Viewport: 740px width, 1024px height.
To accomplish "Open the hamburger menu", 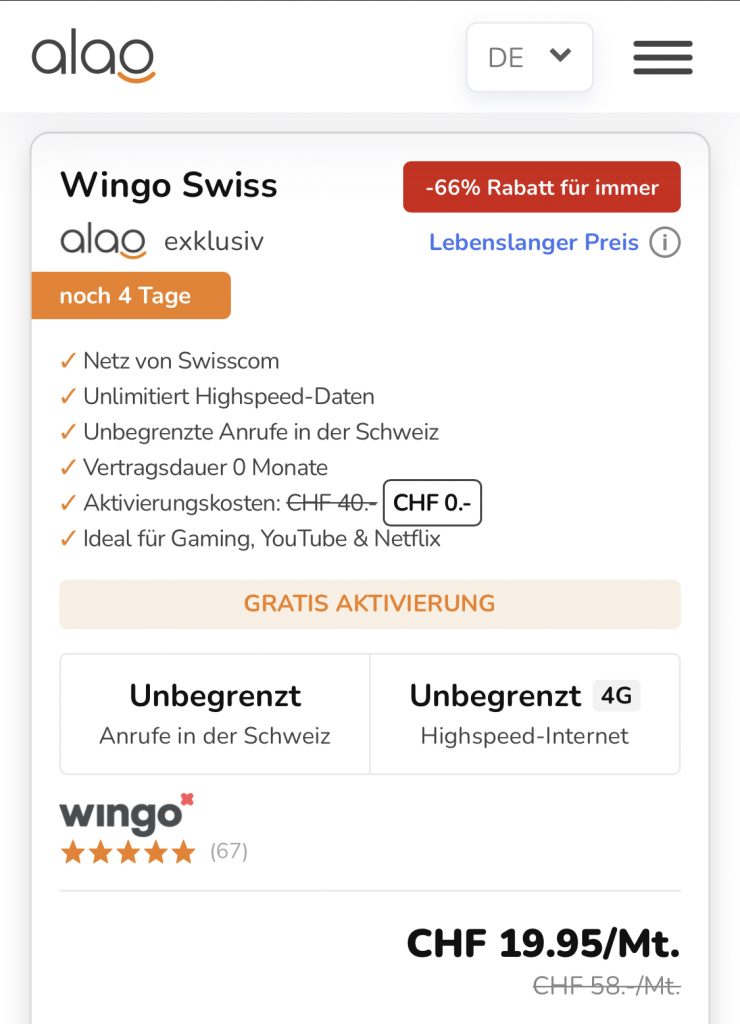I will [662, 57].
